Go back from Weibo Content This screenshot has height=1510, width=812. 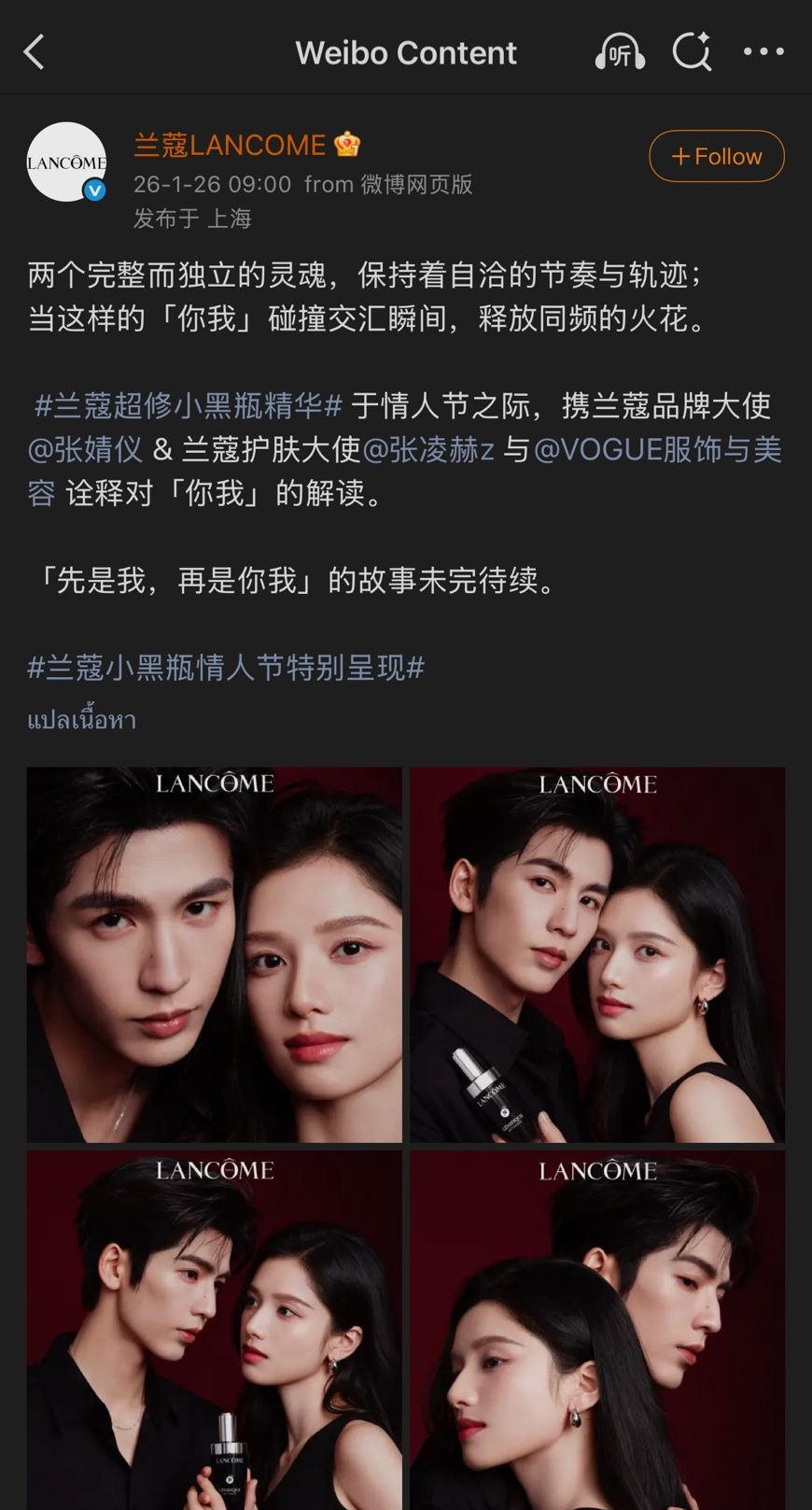tap(35, 52)
